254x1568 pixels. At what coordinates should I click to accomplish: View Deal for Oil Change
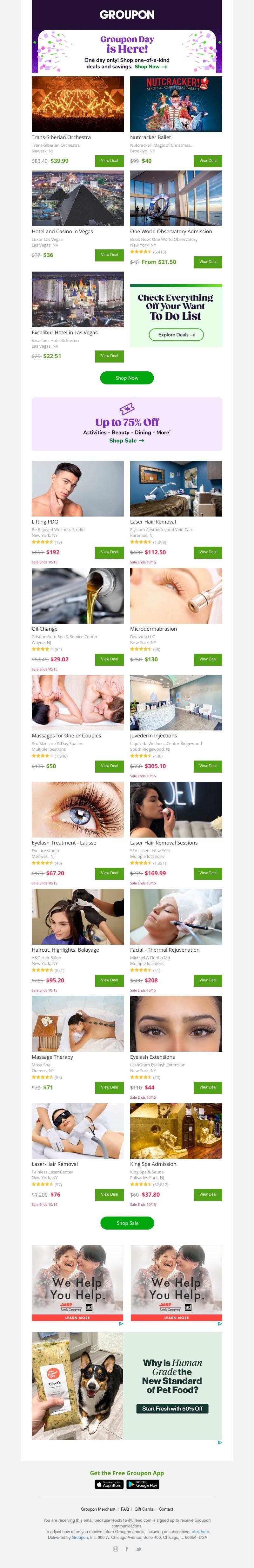pyautogui.click(x=109, y=659)
